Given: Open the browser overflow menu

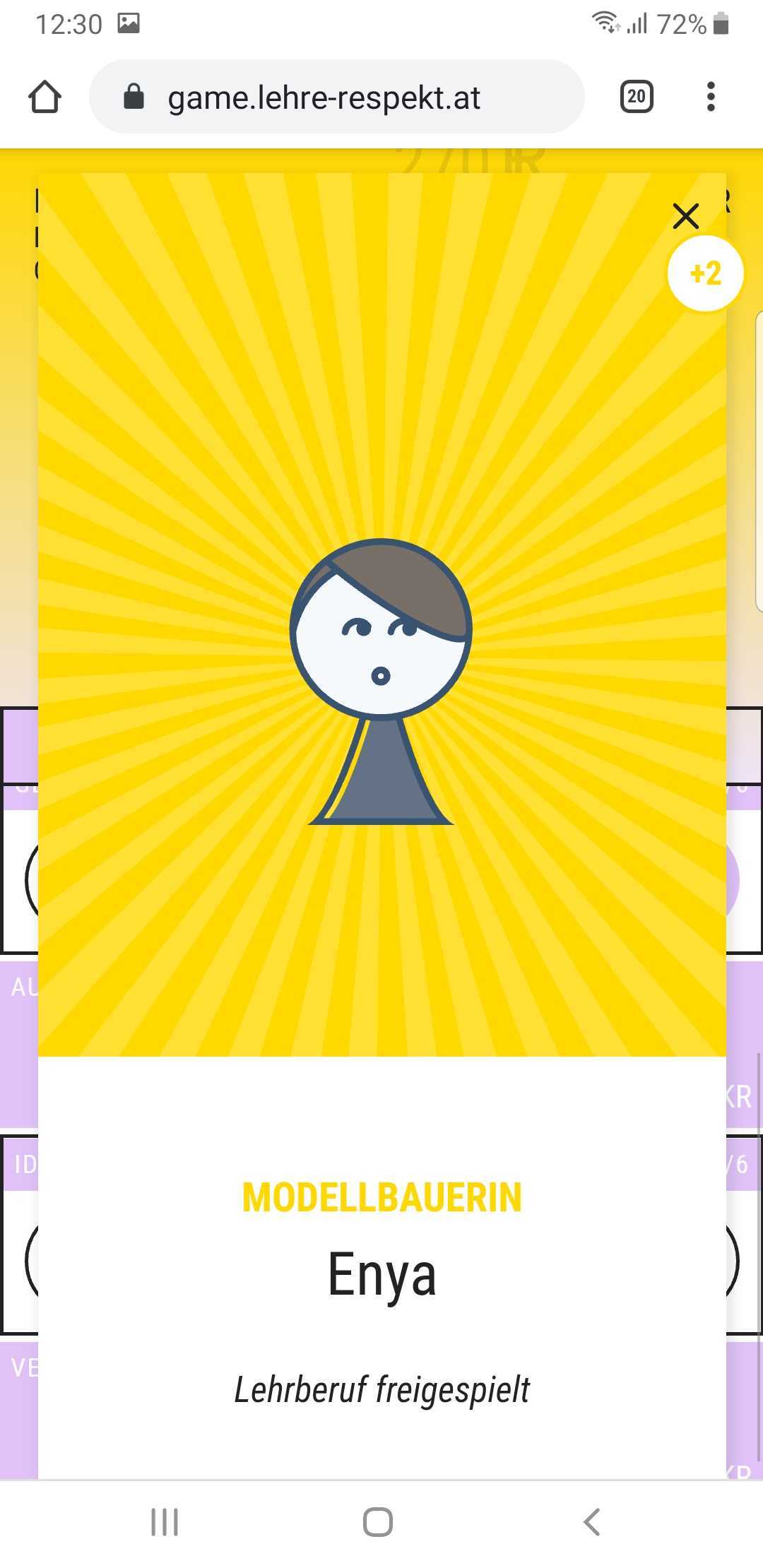Looking at the screenshot, I should (x=711, y=97).
